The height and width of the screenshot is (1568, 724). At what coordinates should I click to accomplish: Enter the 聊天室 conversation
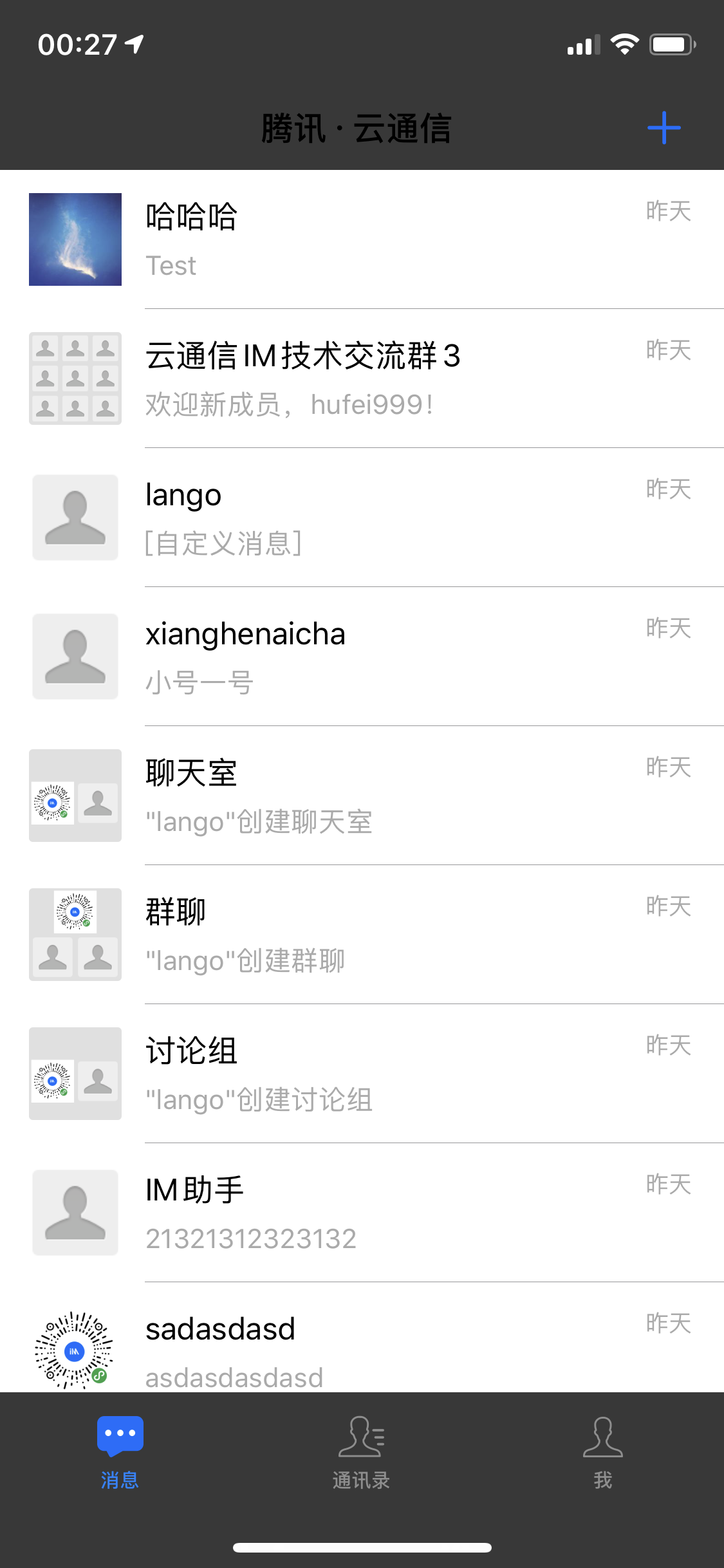[362, 796]
